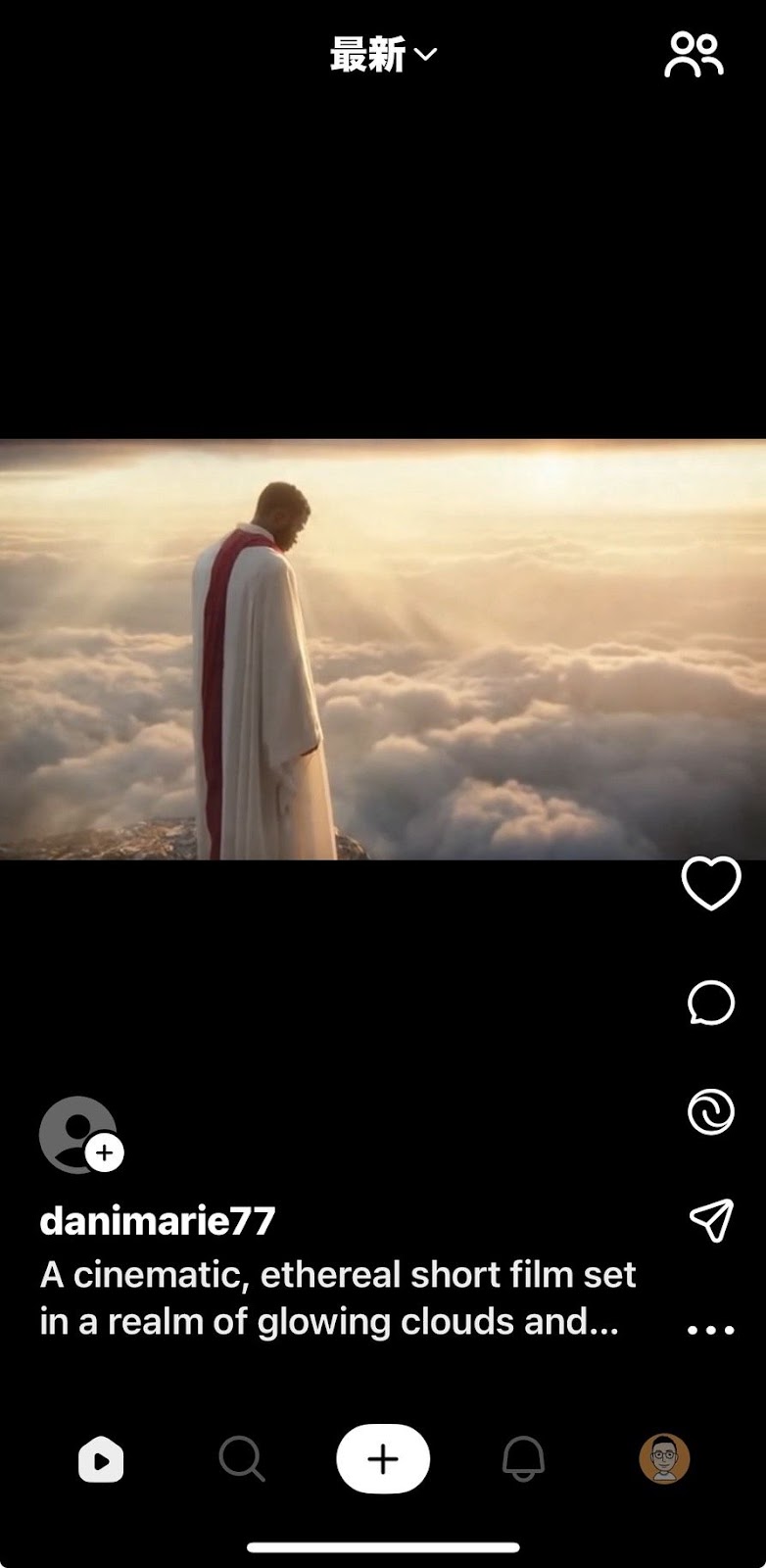
Task: Open the notifications bell tab
Action: point(523,1460)
